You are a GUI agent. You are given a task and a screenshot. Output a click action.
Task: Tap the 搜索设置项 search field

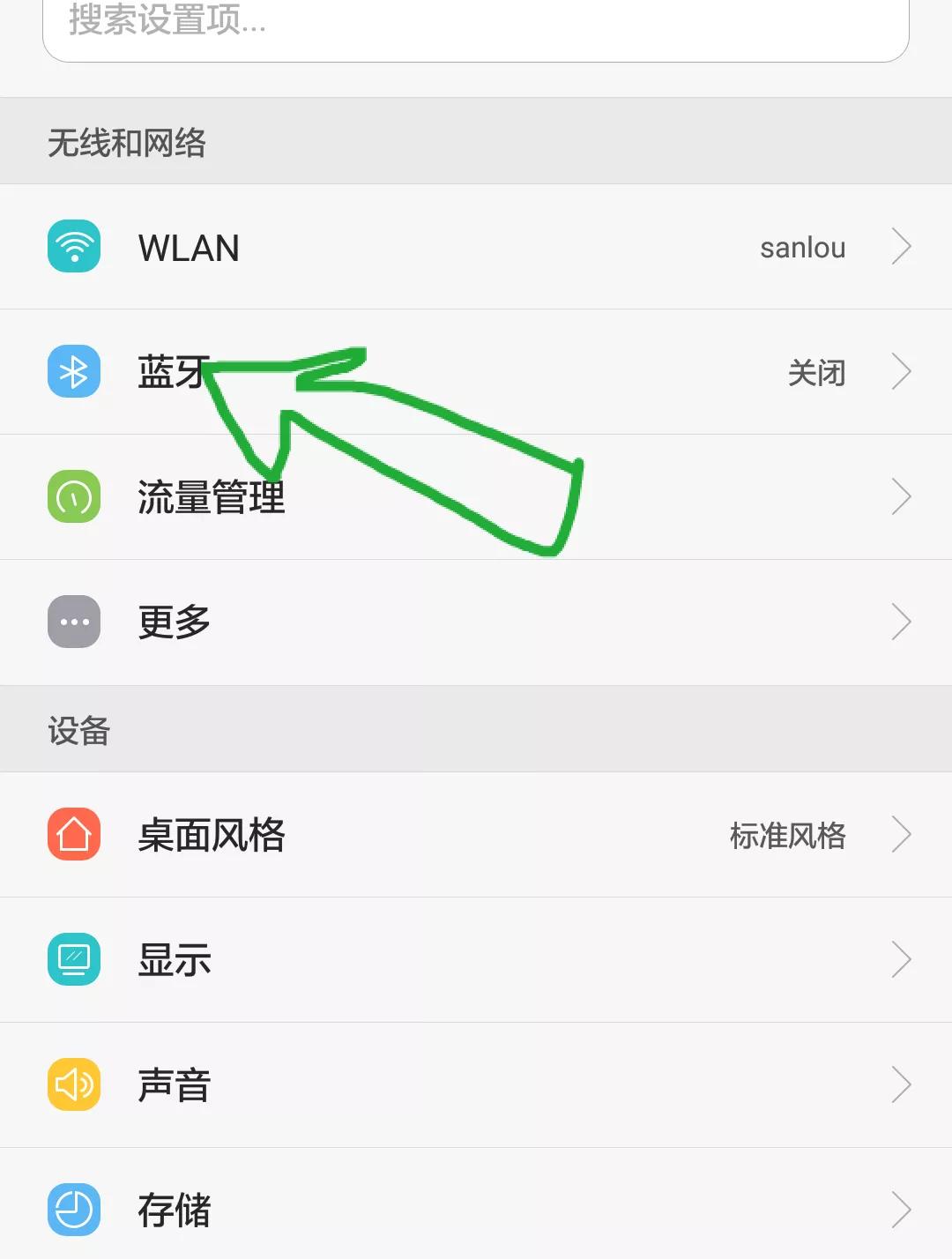coord(476,25)
